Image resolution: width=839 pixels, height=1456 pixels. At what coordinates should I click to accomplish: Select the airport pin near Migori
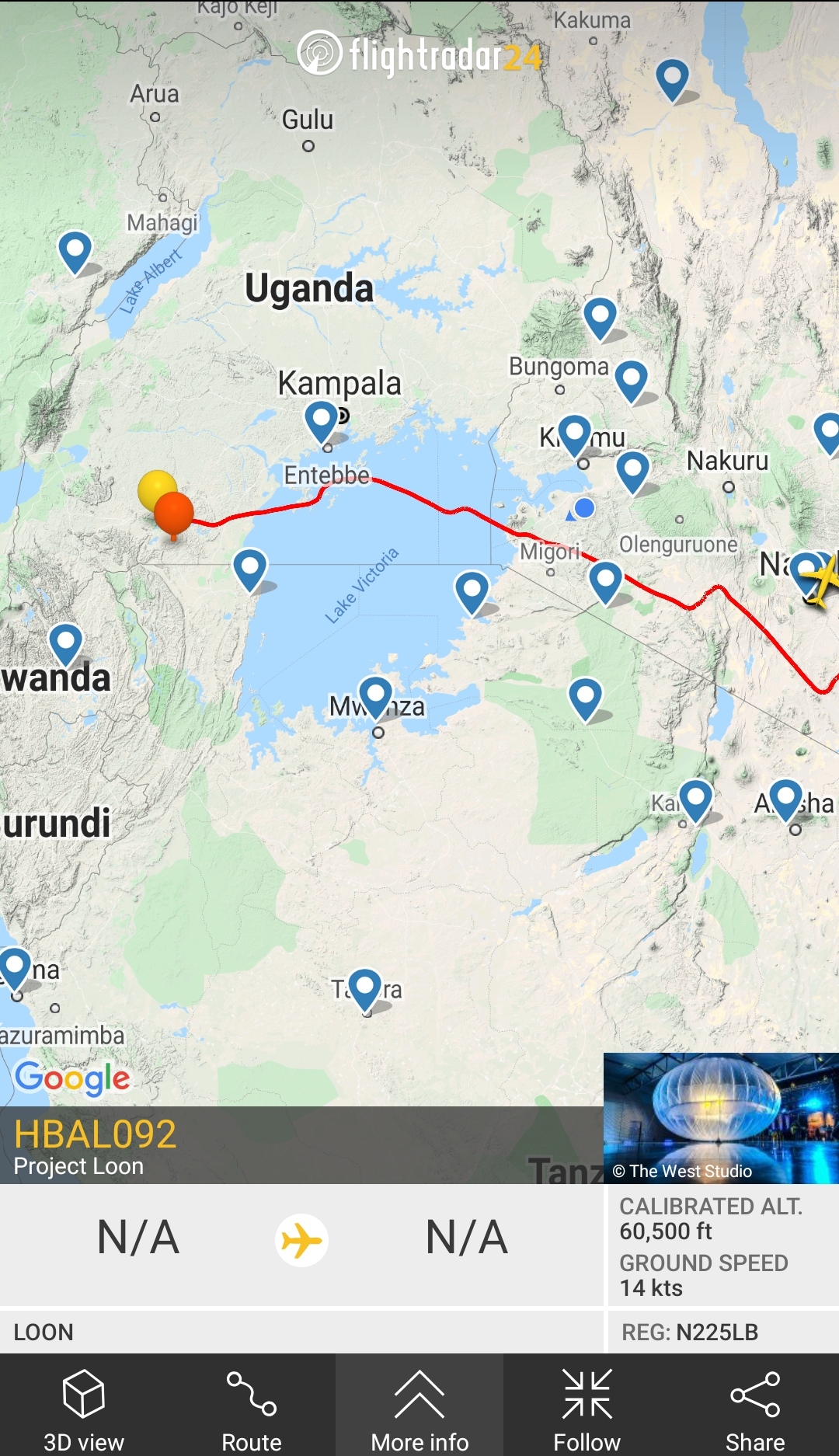point(606,580)
